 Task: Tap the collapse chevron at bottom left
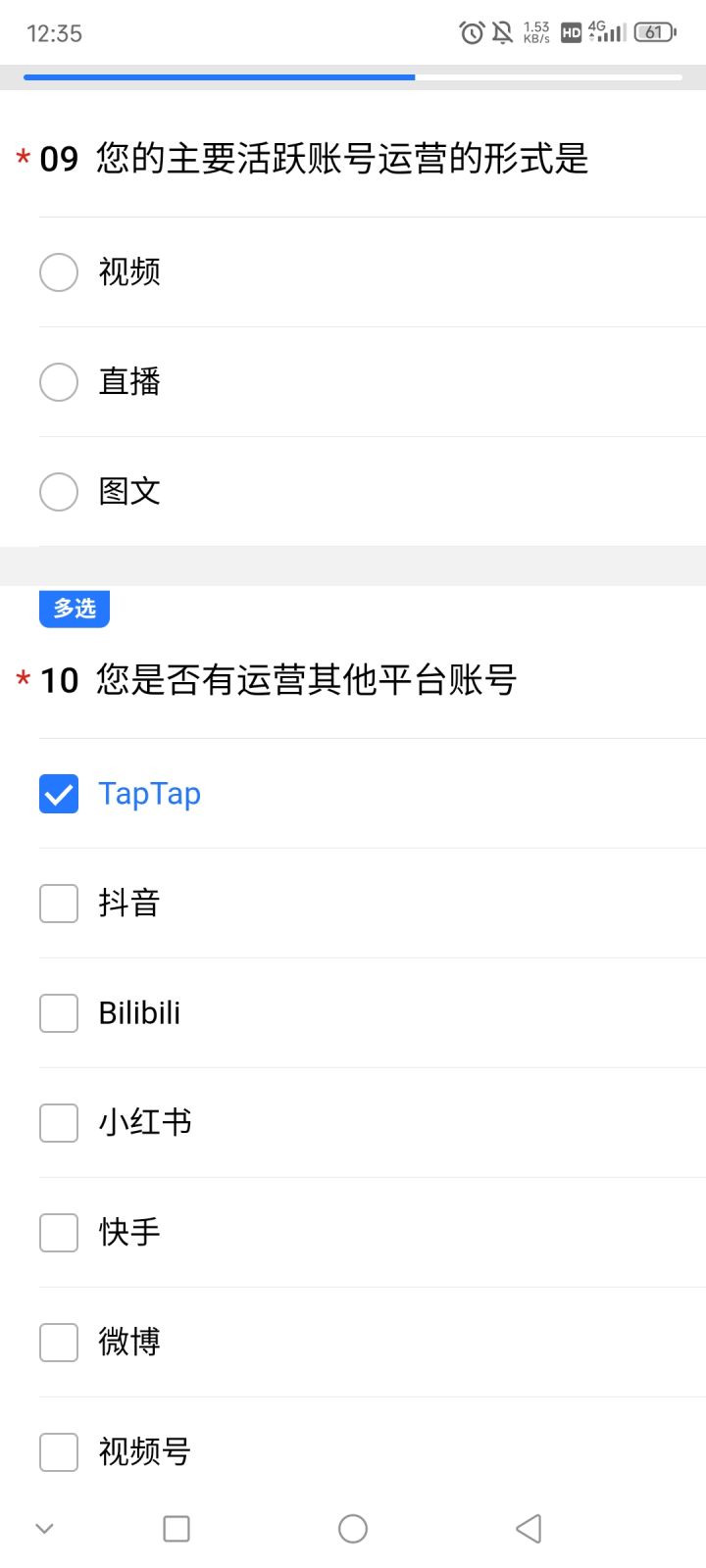[x=44, y=1528]
